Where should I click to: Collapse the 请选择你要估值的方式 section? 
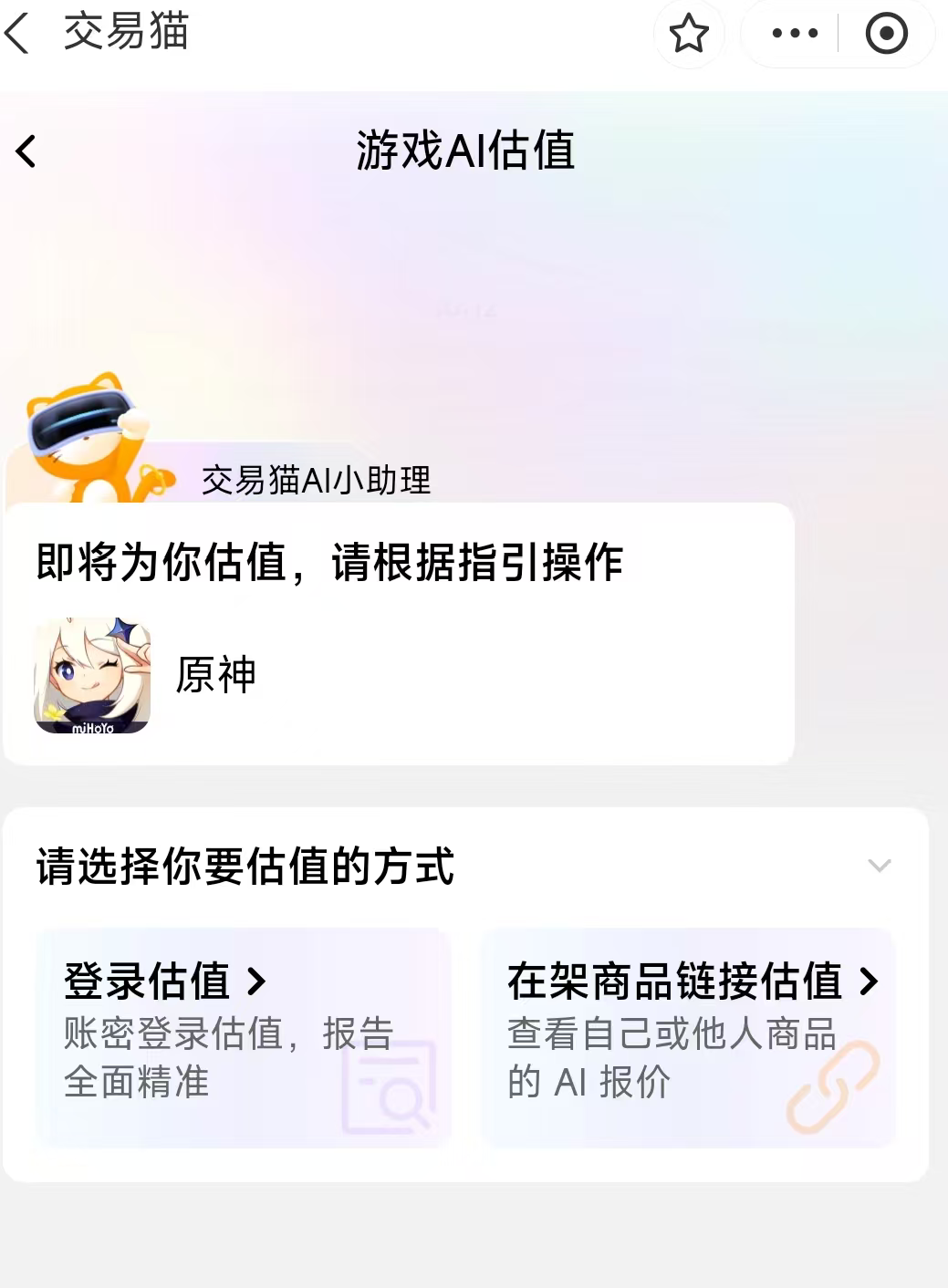point(879,866)
